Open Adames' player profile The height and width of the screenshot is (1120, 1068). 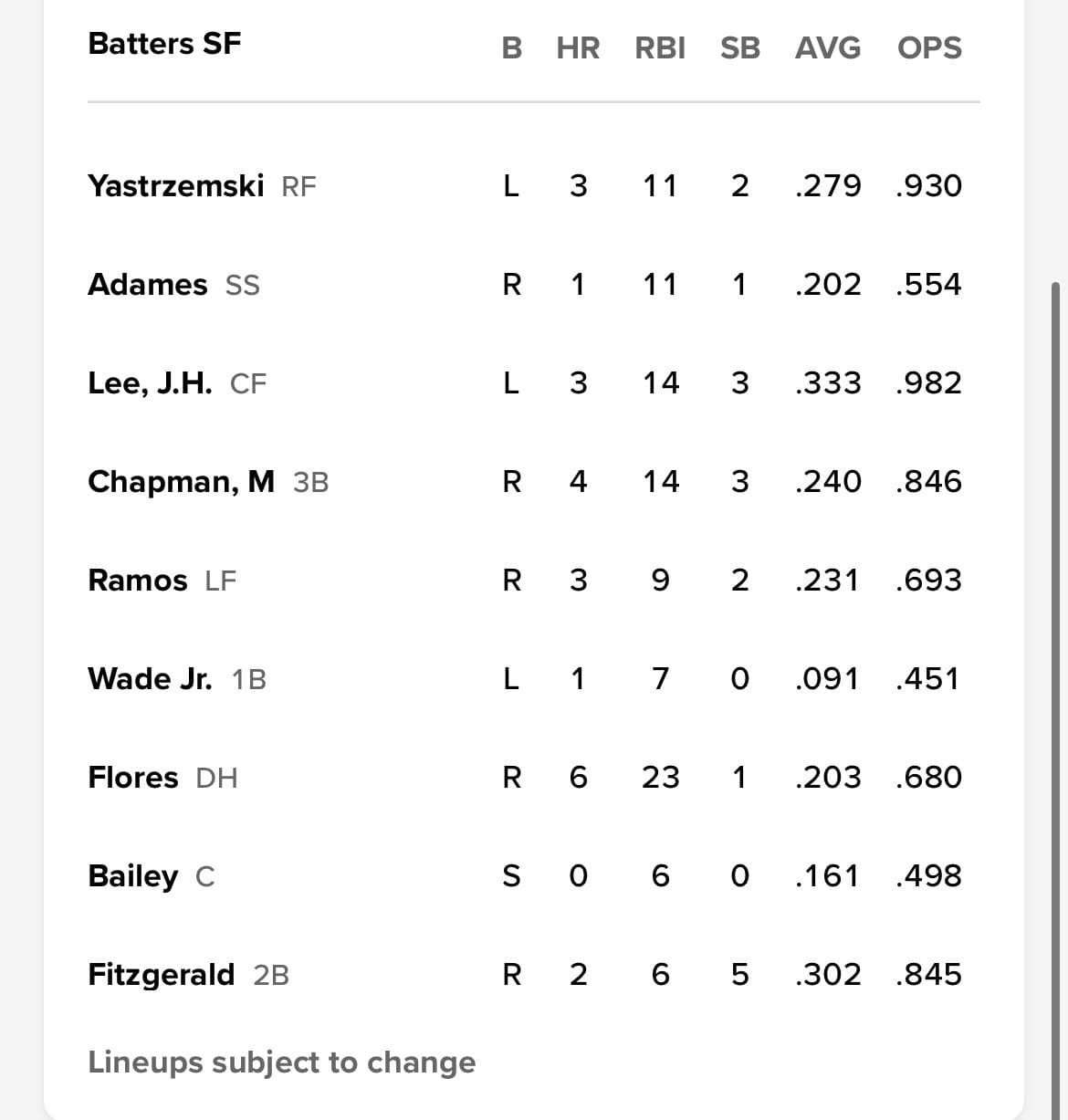[148, 284]
